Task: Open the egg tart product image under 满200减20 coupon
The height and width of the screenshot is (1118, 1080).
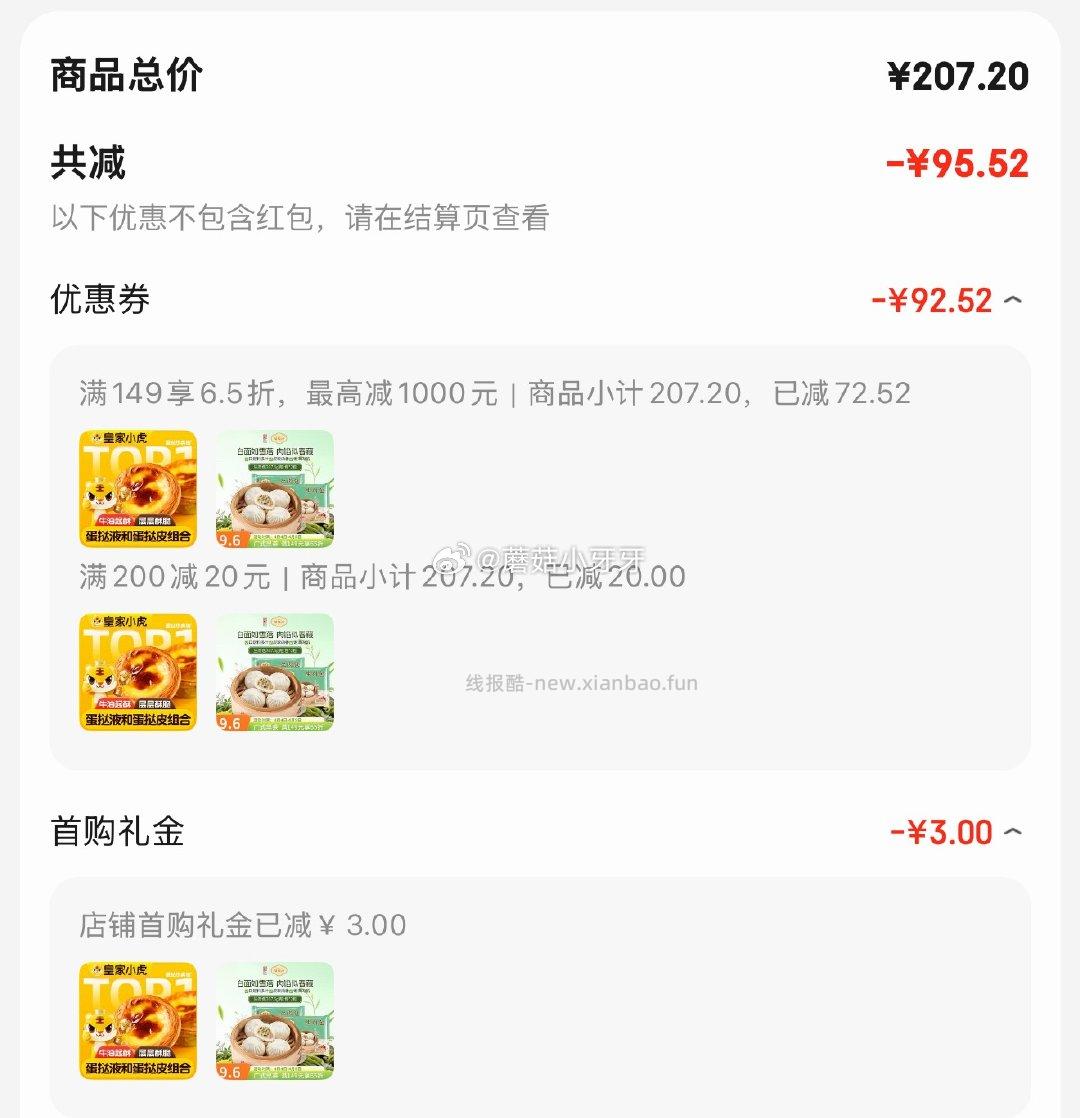Action: click(x=137, y=673)
